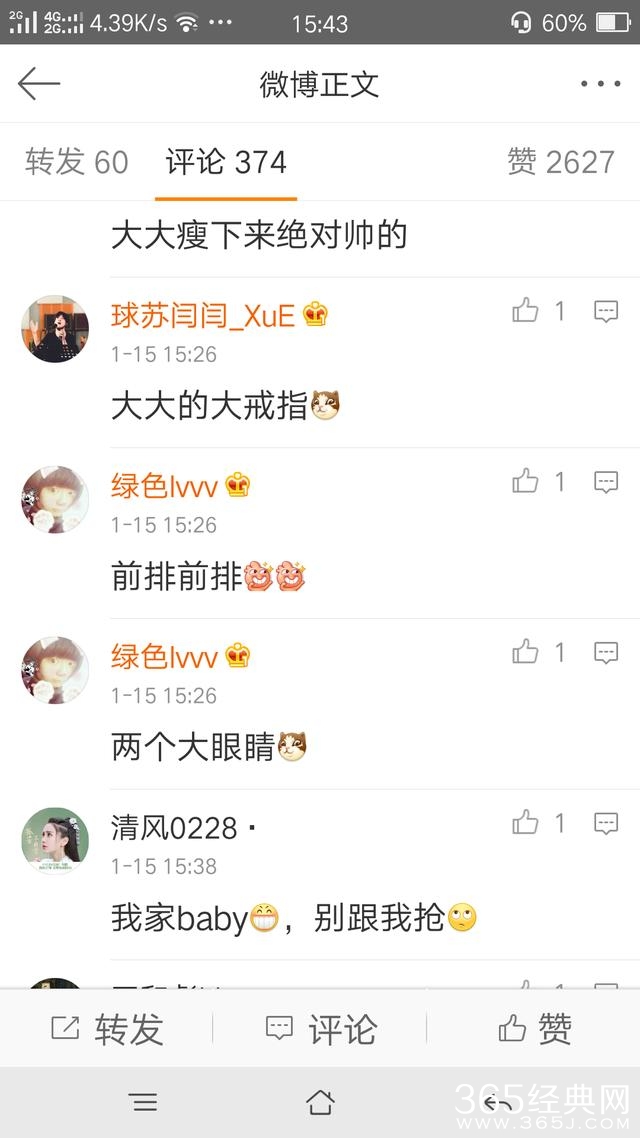Image resolution: width=640 pixels, height=1138 pixels.
Task: Select the 评论 374 tab
Action: pyautogui.click(x=227, y=162)
